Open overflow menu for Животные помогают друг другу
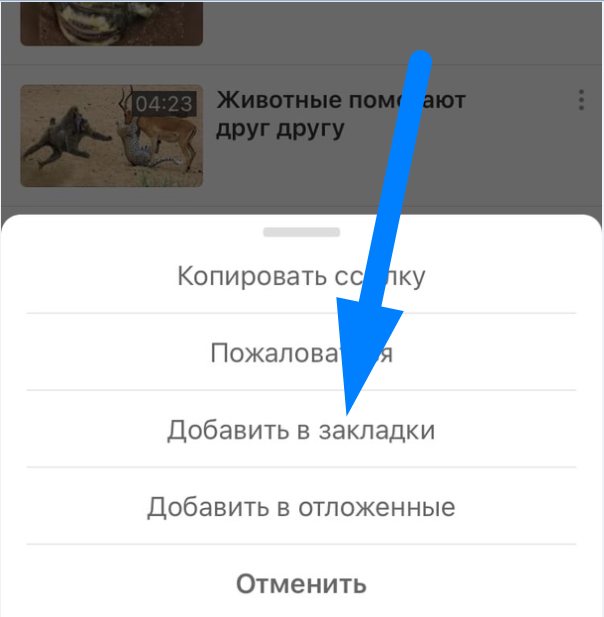 coord(580,101)
